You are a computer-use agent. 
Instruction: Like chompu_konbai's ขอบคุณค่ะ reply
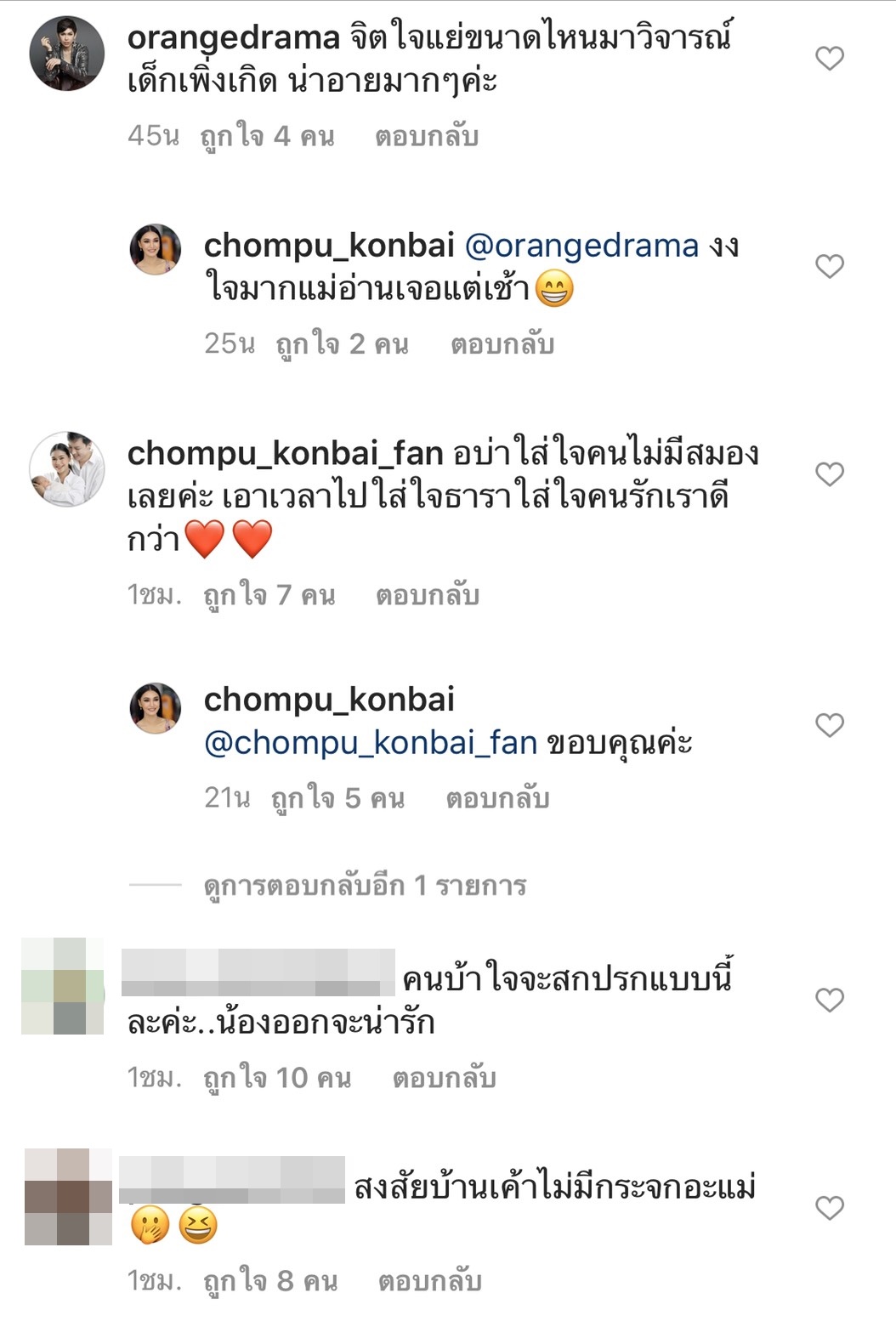[830, 725]
